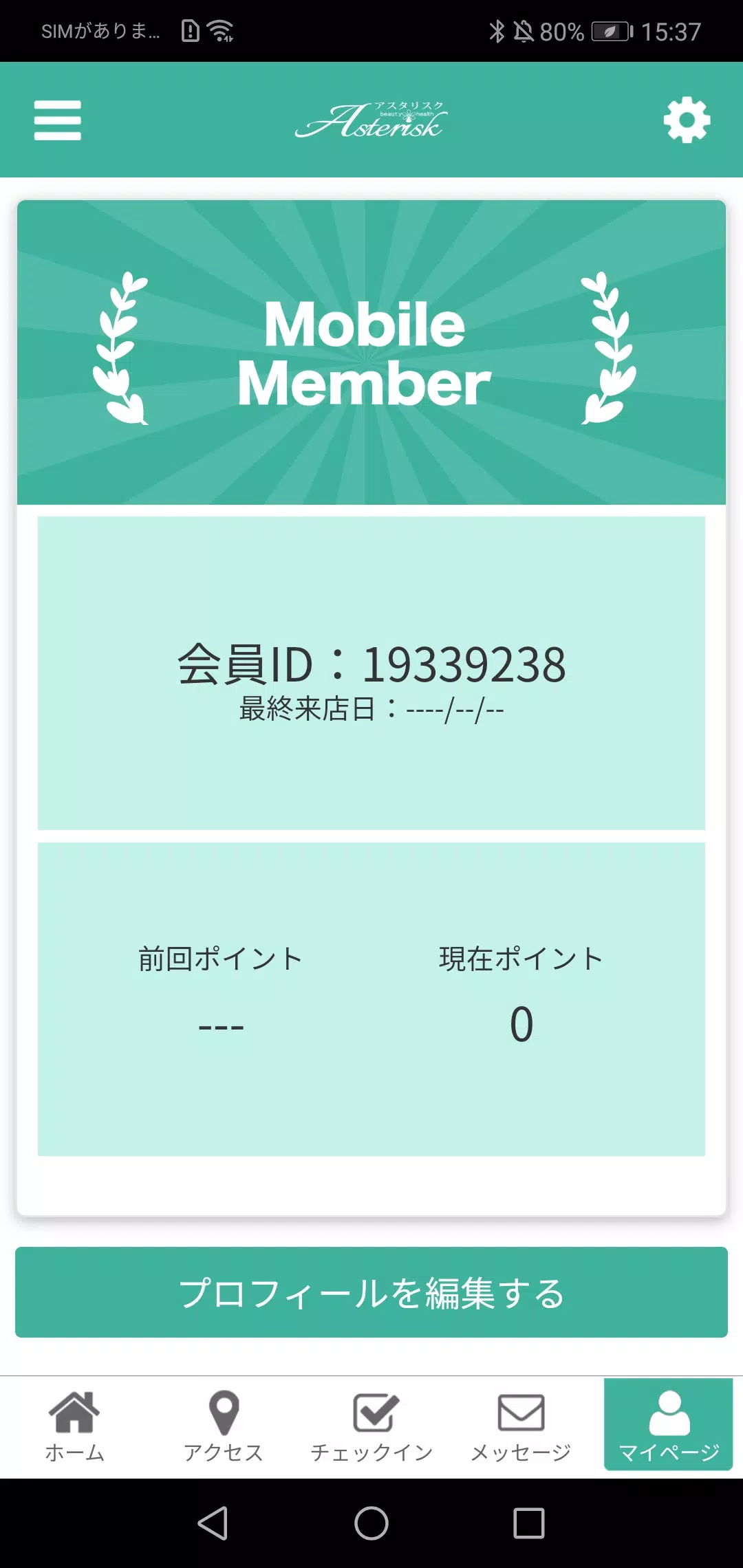
Task: Tap プロフィールを編集する button
Action: pyautogui.click(x=371, y=1292)
